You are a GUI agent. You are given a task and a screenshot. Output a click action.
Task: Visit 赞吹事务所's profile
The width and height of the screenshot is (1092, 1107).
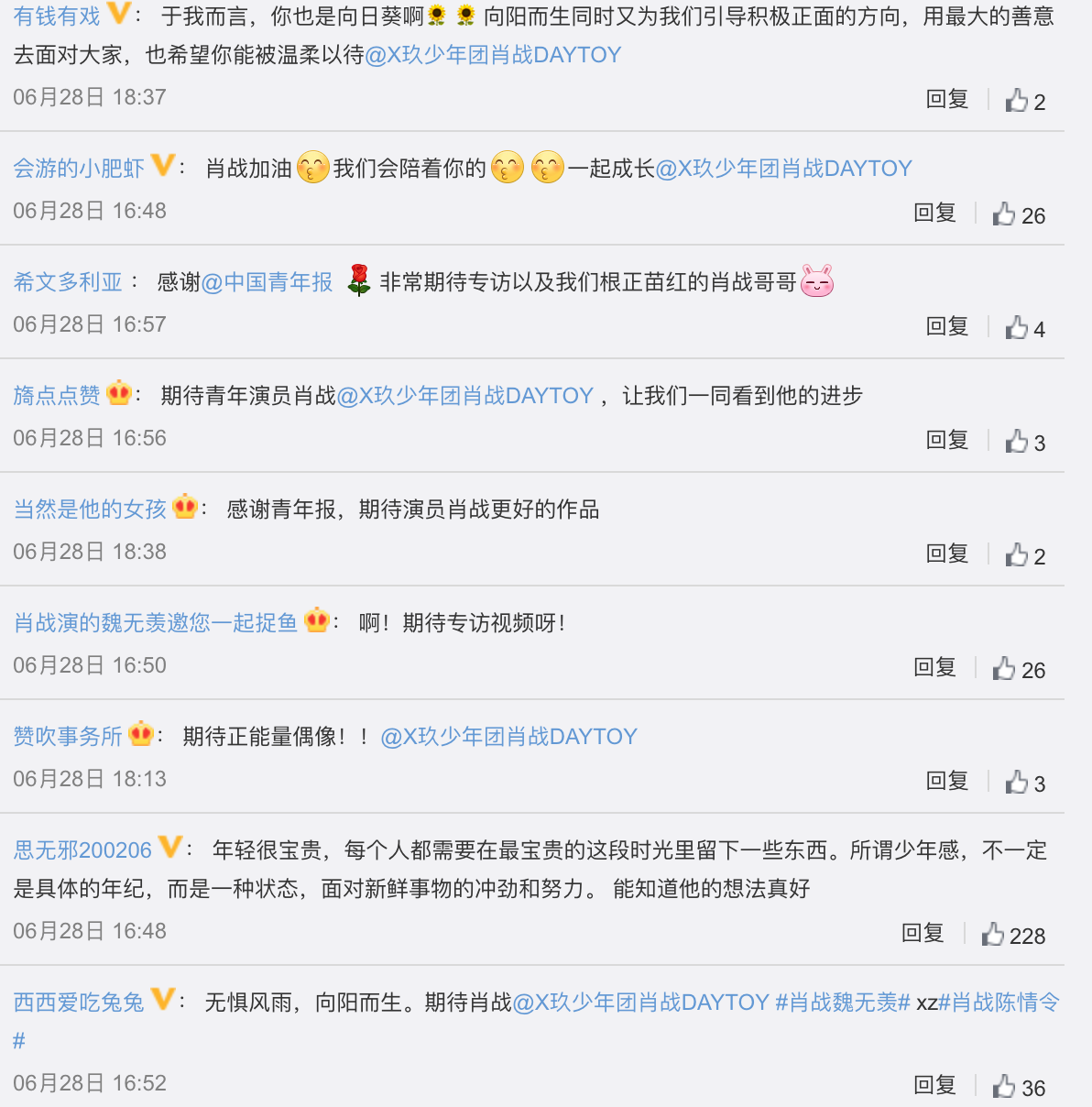[x=68, y=737]
